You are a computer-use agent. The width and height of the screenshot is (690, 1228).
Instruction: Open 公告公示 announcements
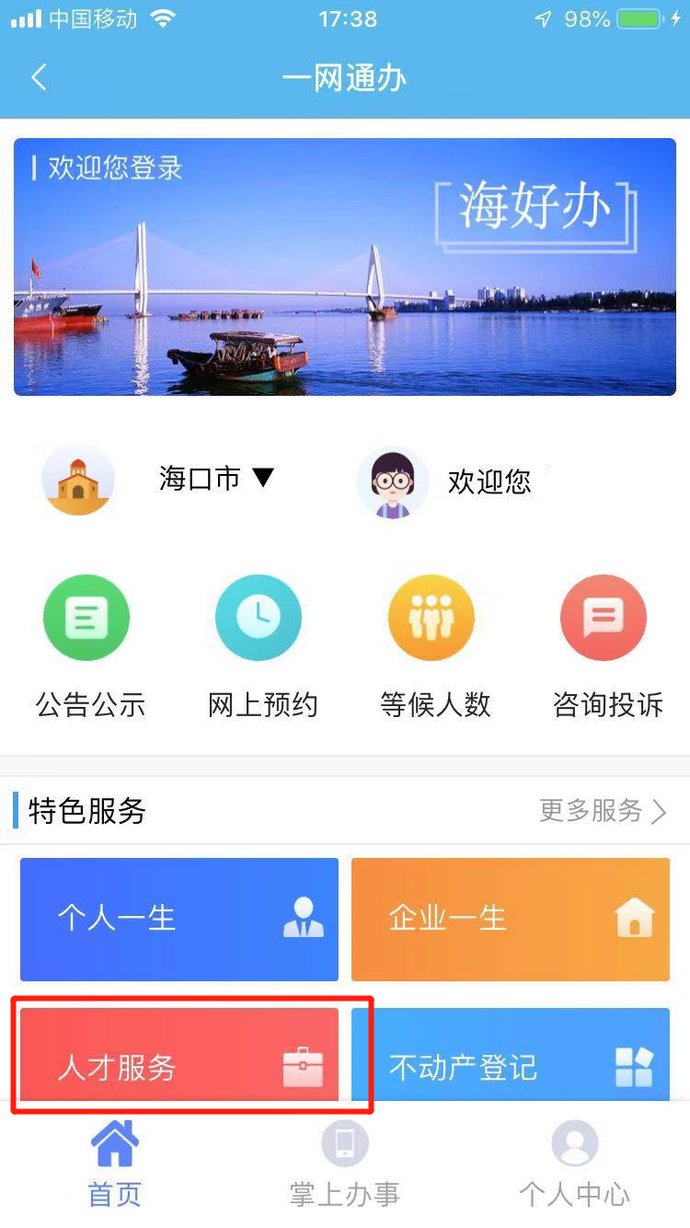90,647
